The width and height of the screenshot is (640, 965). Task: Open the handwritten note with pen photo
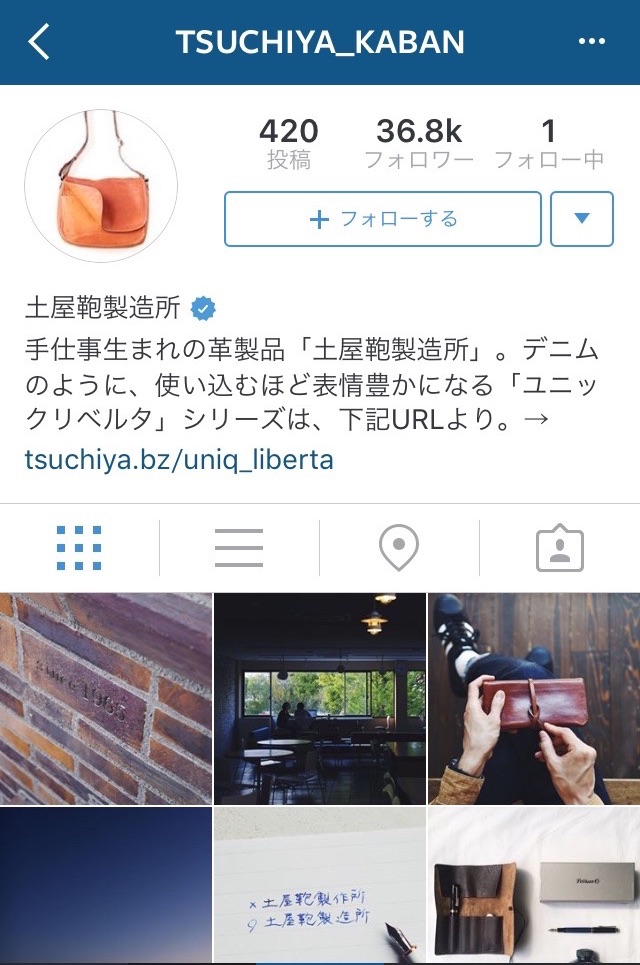pyautogui.click(x=319, y=886)
